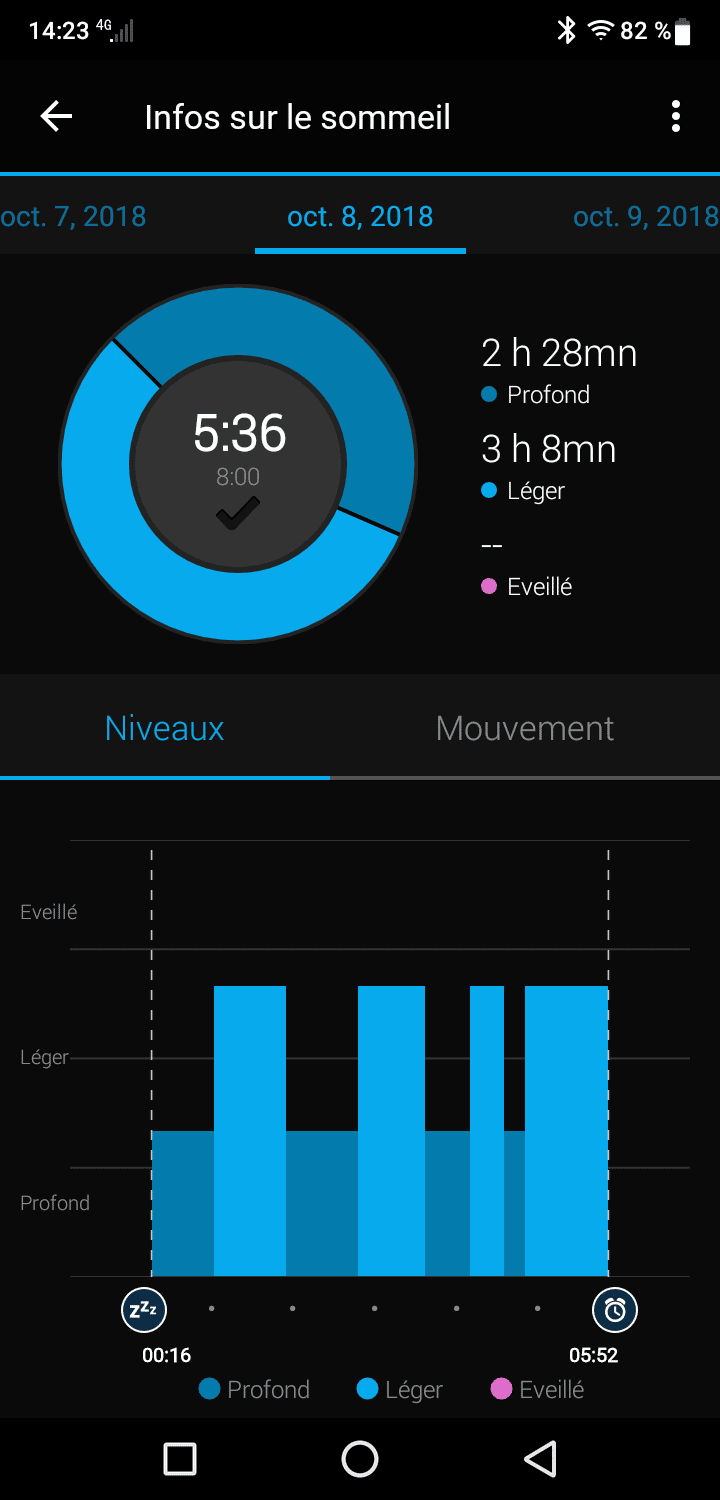The width and height of the screenshot is (720, 1500).
Task: Show the Niveaux tab
Action: point(164,728)
